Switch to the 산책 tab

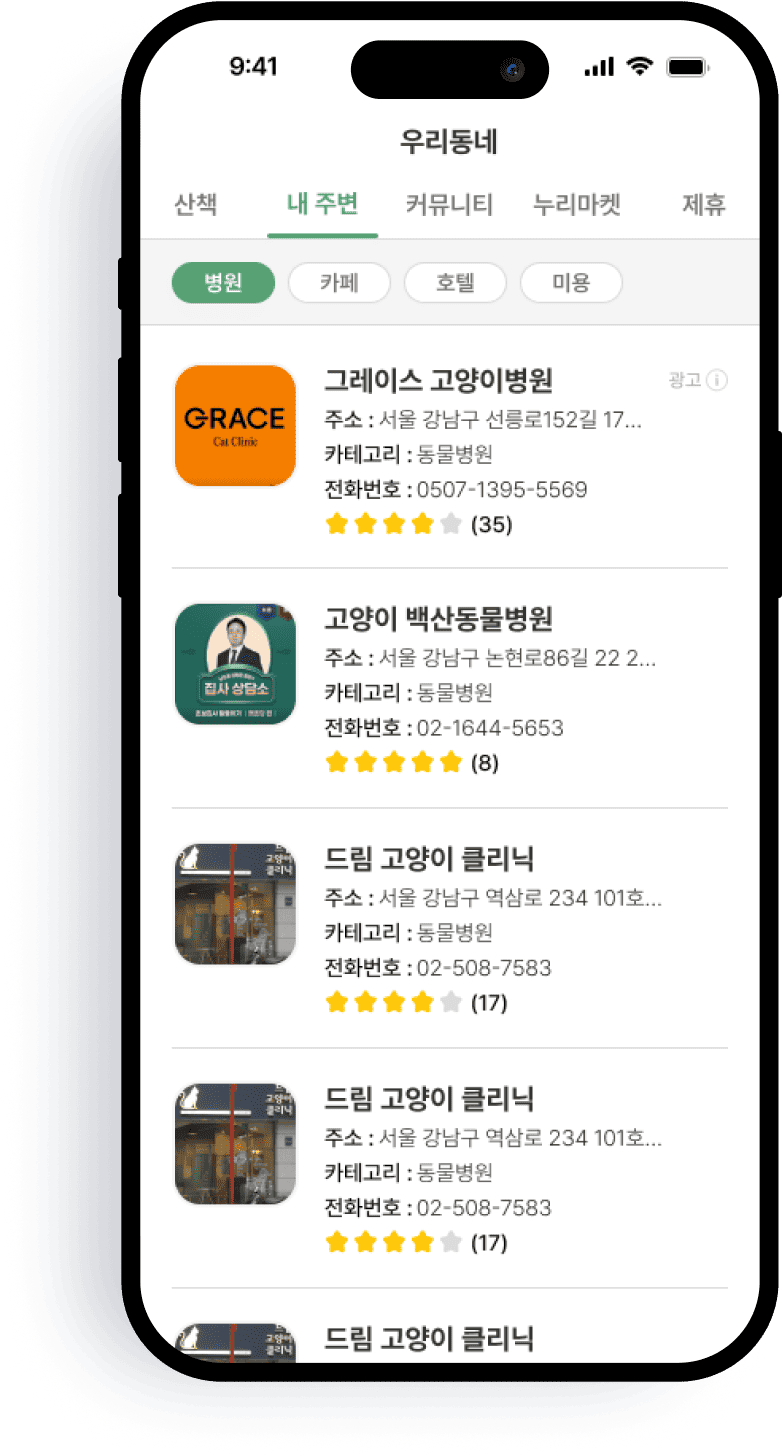click(195, 205)
